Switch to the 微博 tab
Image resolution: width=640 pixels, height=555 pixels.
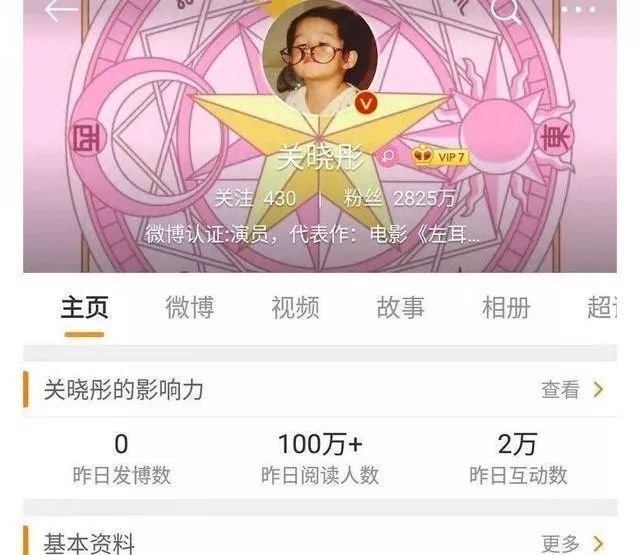189,308
